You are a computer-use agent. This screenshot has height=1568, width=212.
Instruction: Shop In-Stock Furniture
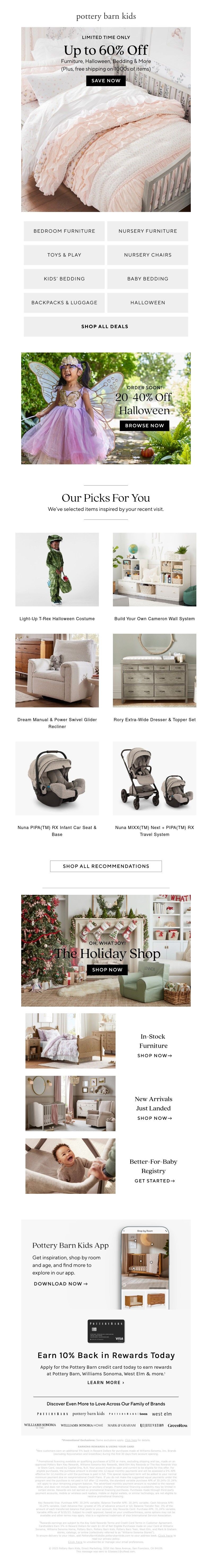154,1055
